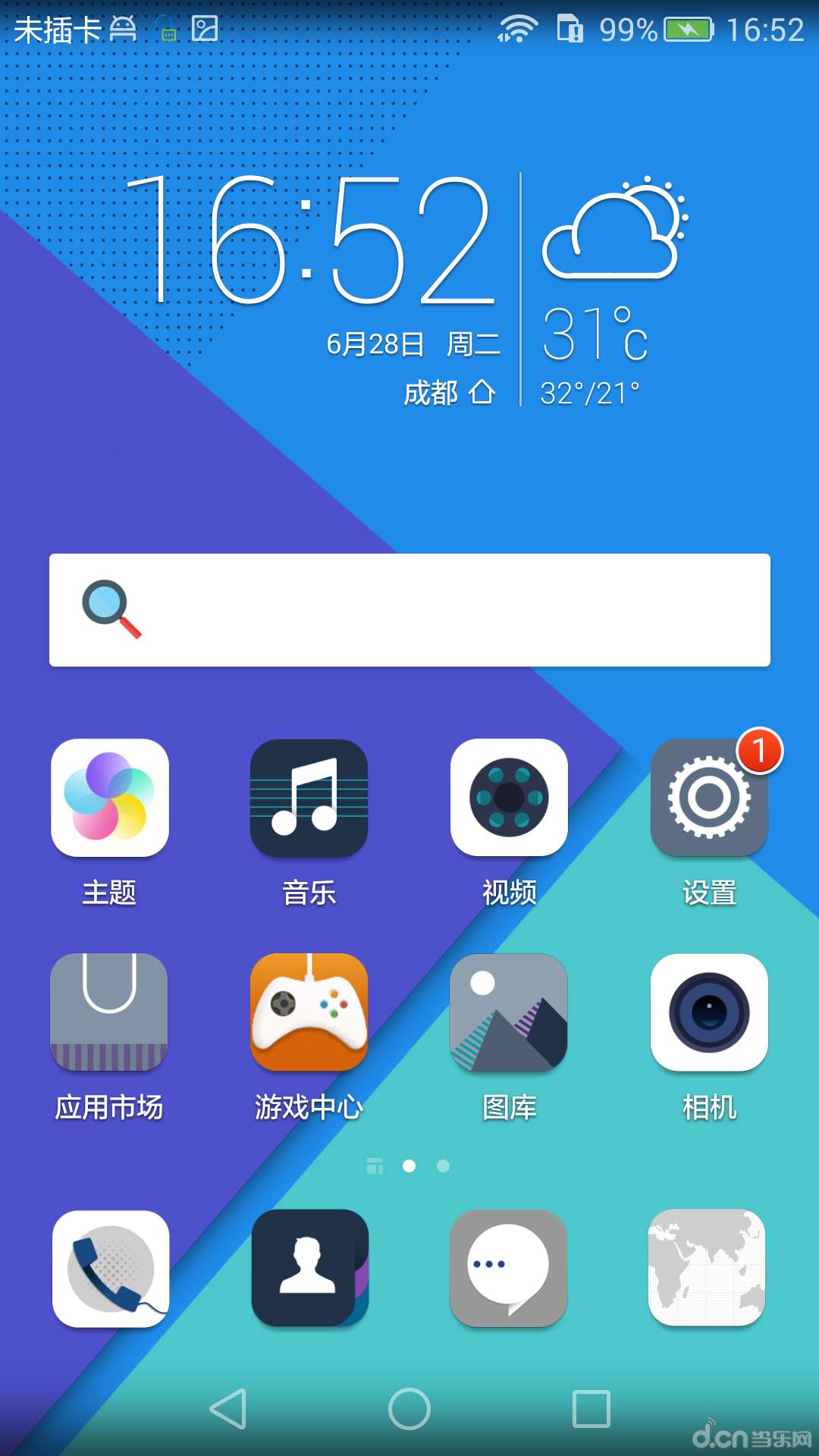
Task: Tap the recent apps square button
Action: (591, 1409)
